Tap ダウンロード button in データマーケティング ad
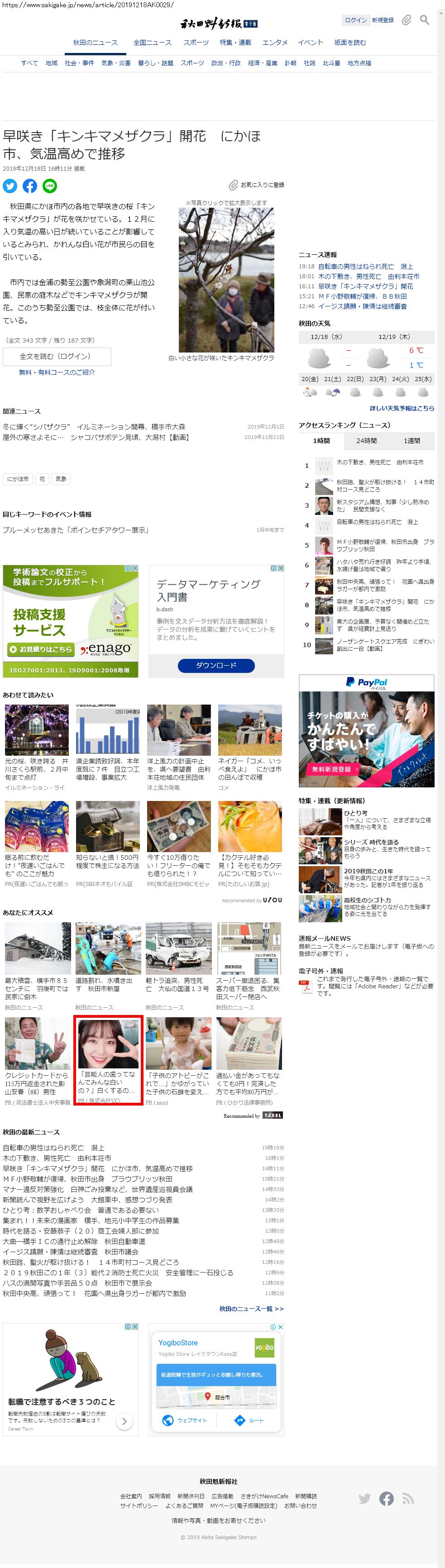 [x=216, y=665]
